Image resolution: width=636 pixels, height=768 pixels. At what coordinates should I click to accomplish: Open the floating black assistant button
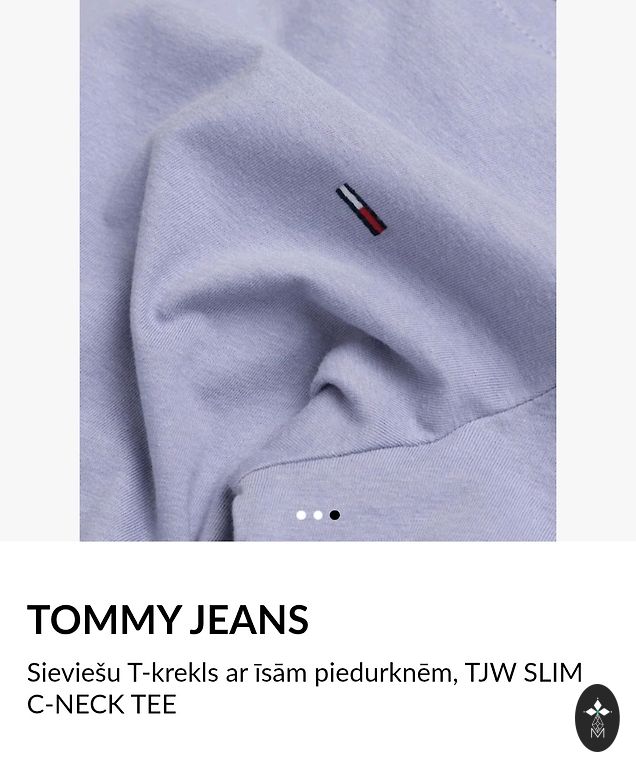[x=597, y=717]
